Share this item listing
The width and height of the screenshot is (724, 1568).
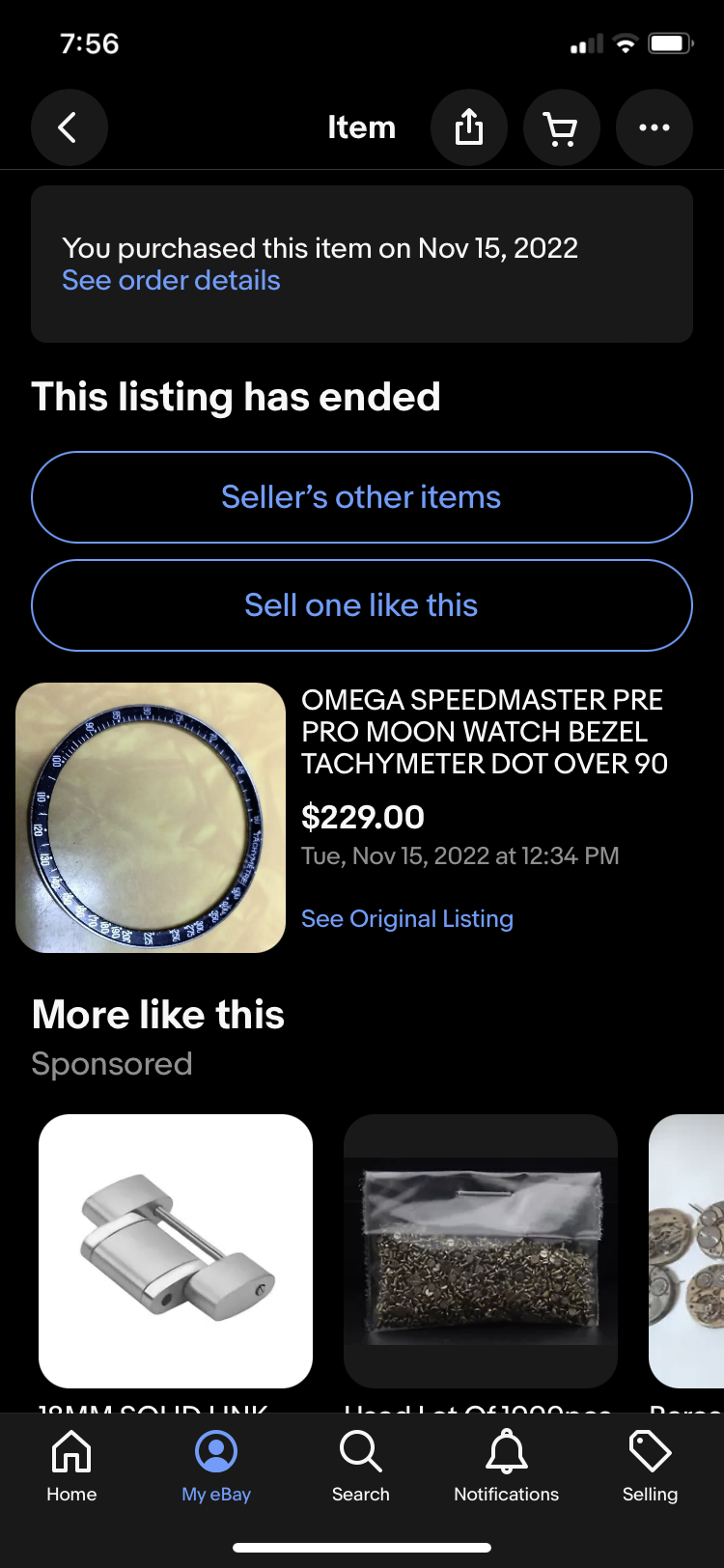point(469,127)
